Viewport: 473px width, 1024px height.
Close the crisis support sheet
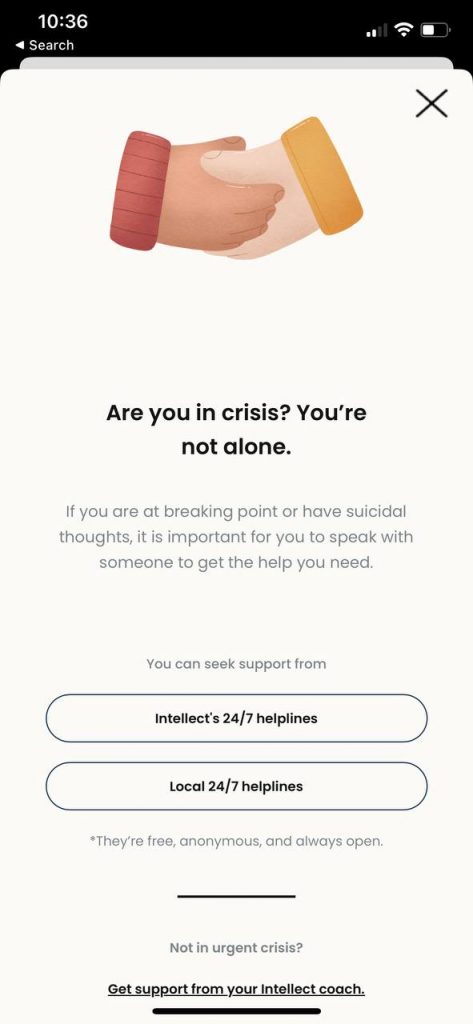[432, 104]
